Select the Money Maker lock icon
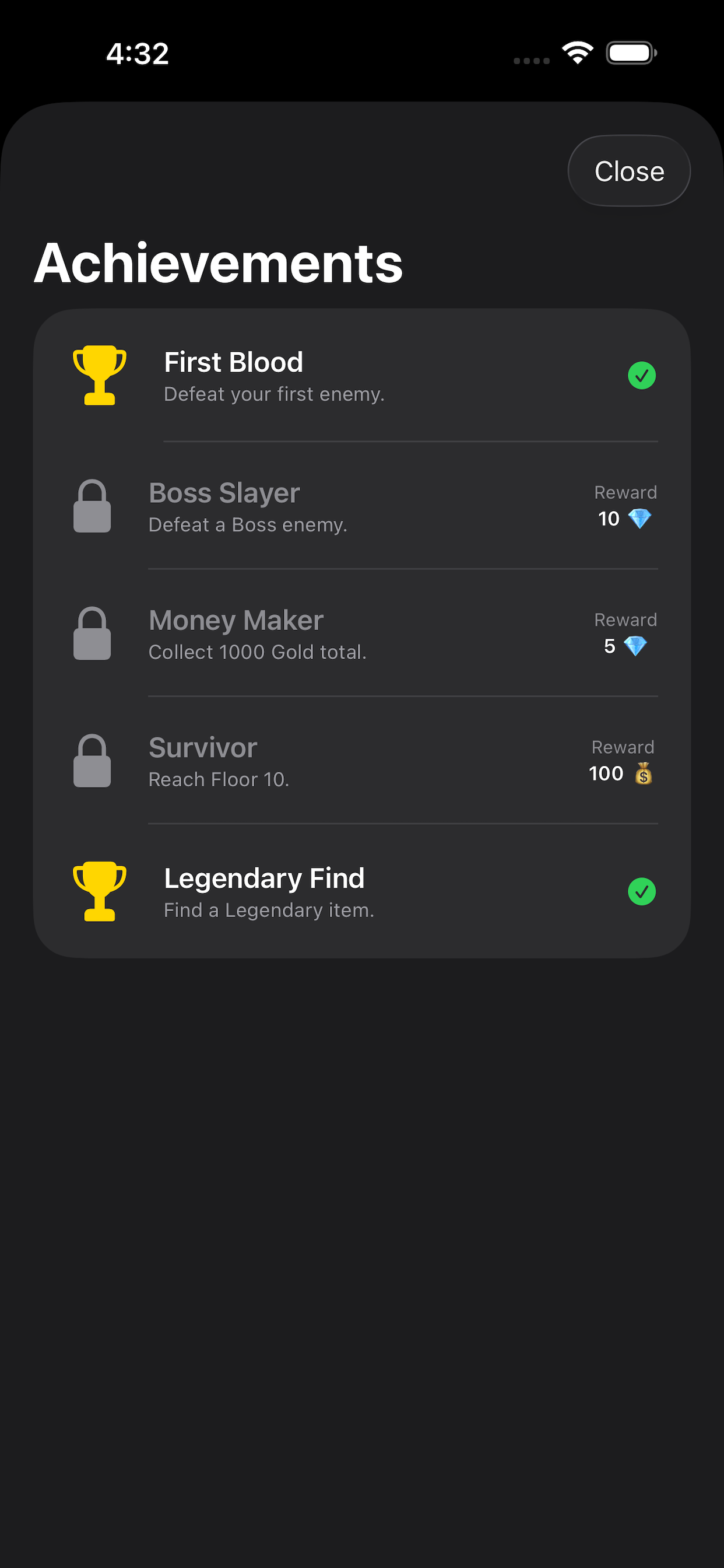The height and width of the screenshot is (1568, 724). pyautogui.click(x=92, y=633)
